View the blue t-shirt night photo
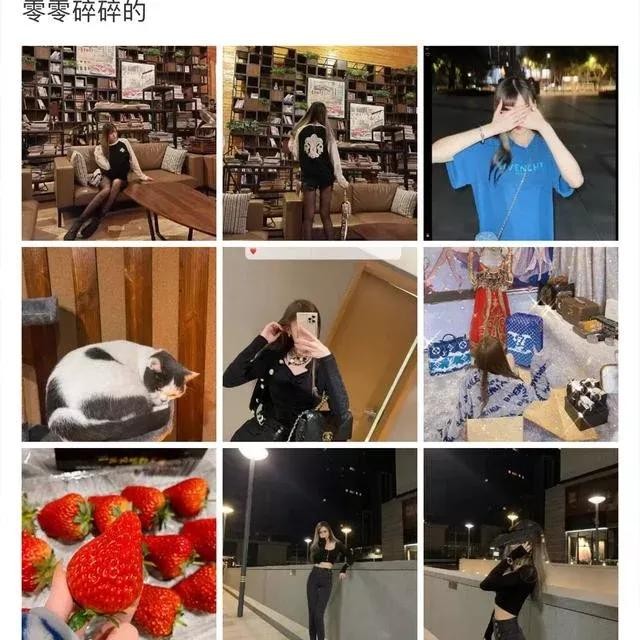 pos(520,142)
